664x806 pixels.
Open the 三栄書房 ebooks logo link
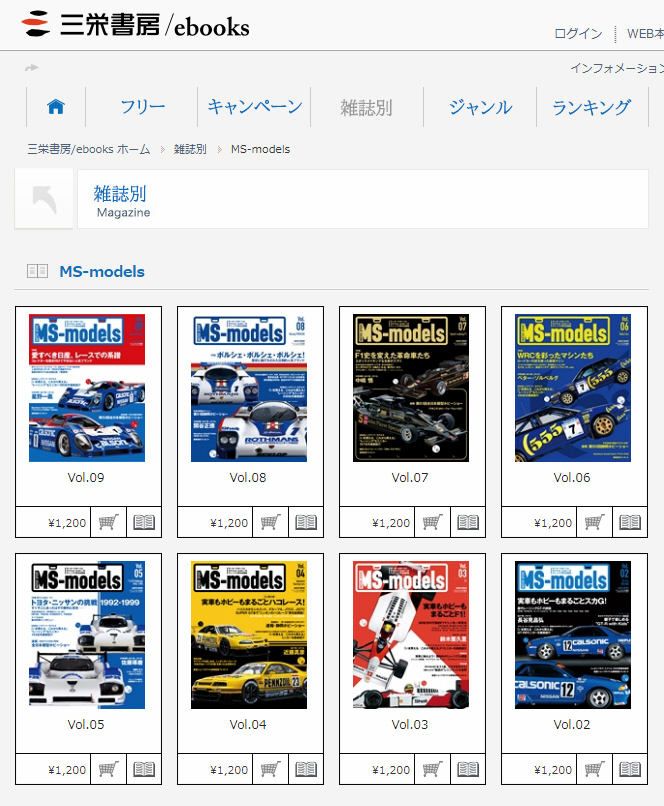(136, 25)
